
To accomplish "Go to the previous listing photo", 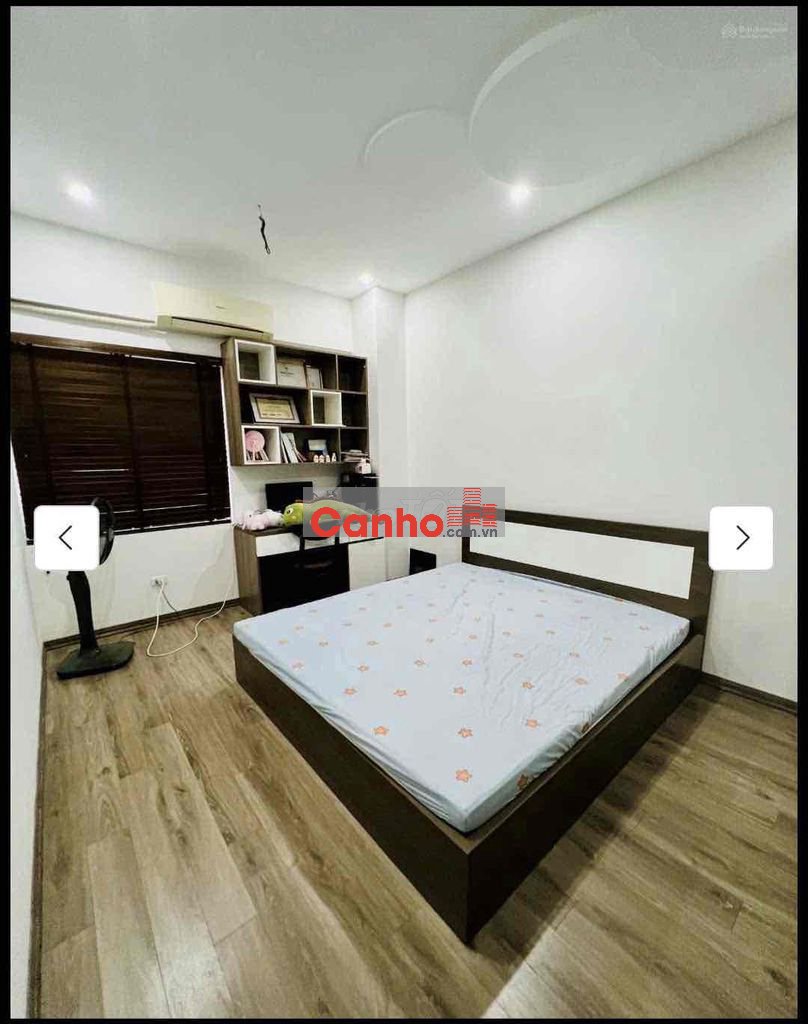I will tap(66, 538).
